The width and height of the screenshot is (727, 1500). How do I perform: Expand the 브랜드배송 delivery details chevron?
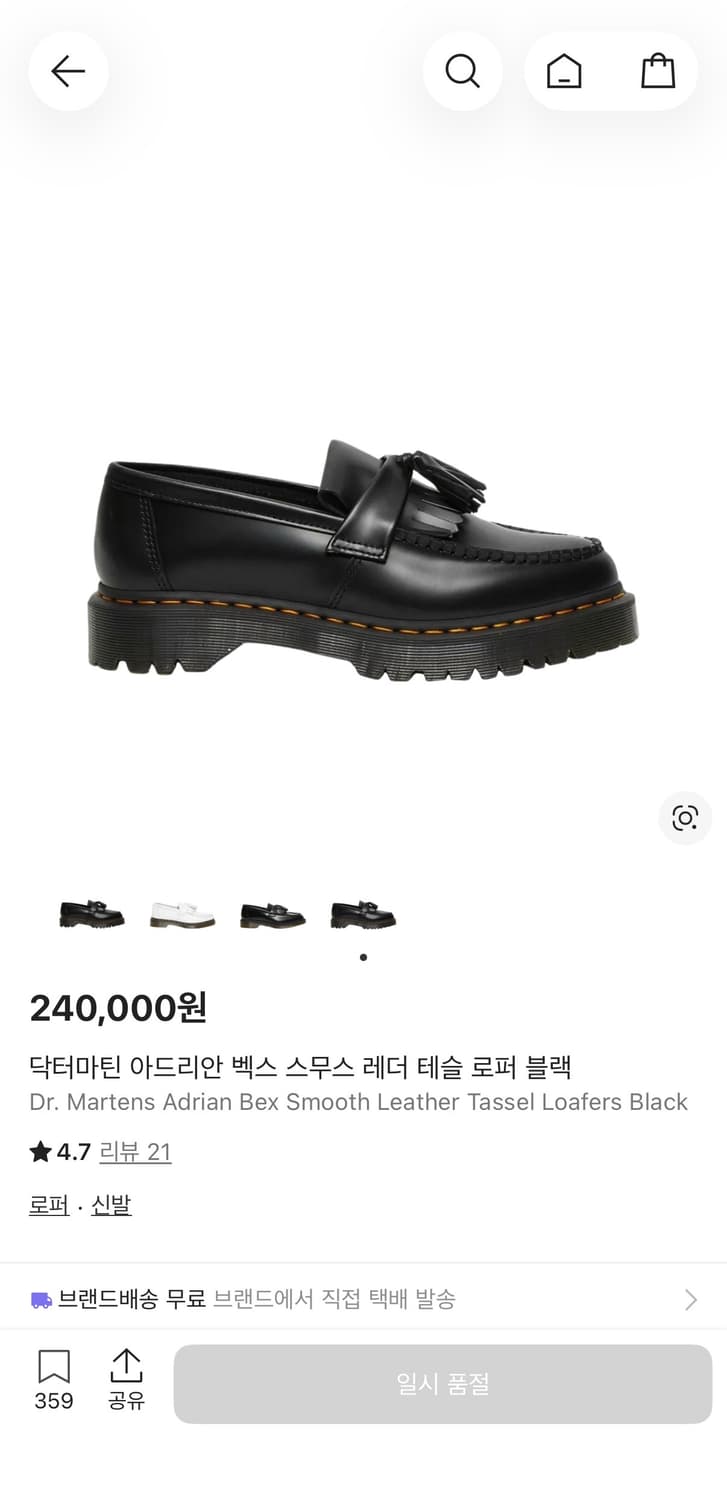tap(690, 1299)
